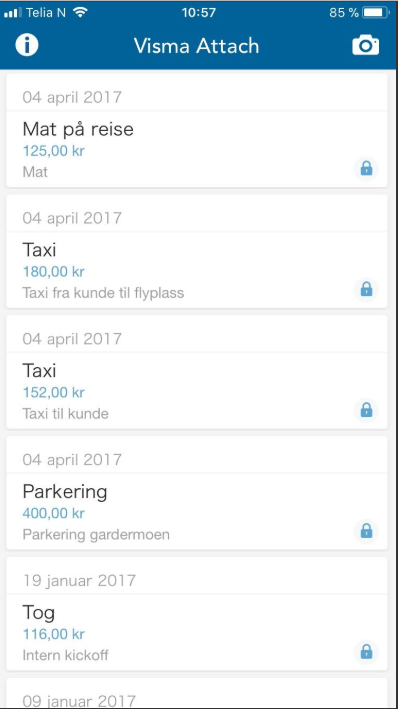Open the Tog Intern kickoff expense
Screen dimensions: 398x709
tap(197, 614)
